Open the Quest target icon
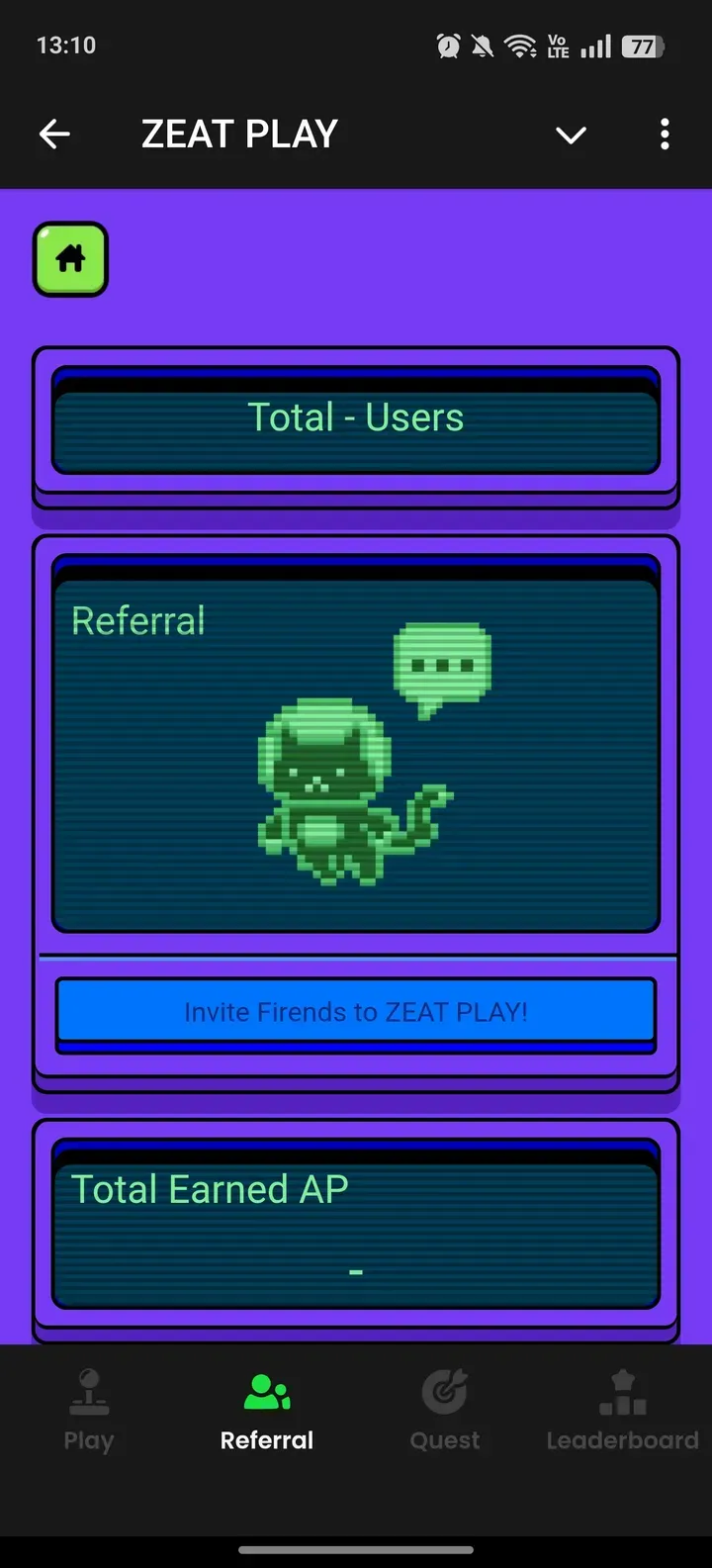This screenshot has width=712, height=1568. pos(444,1392)
